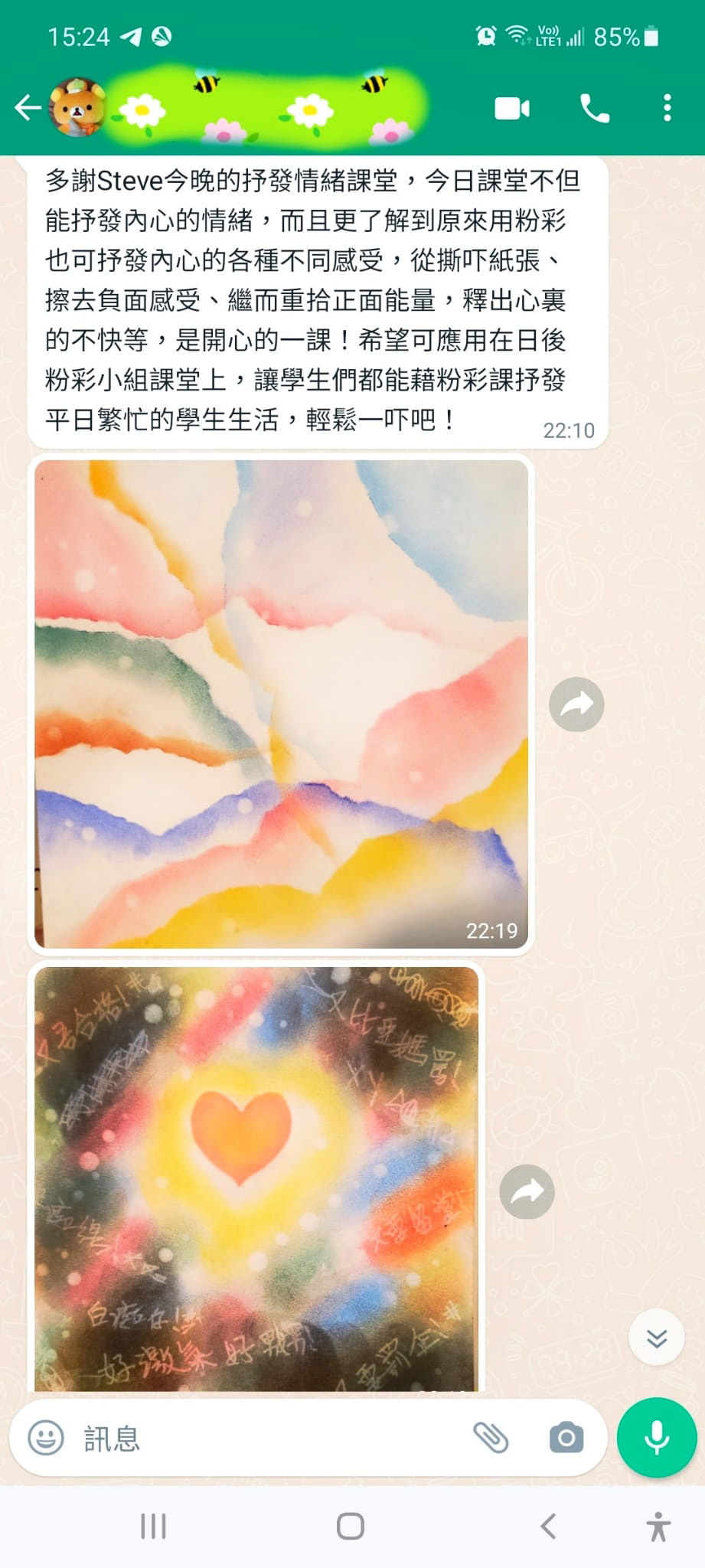Open the contact's profile picture
Screen dimensions: 705x1568
point(77,108)
